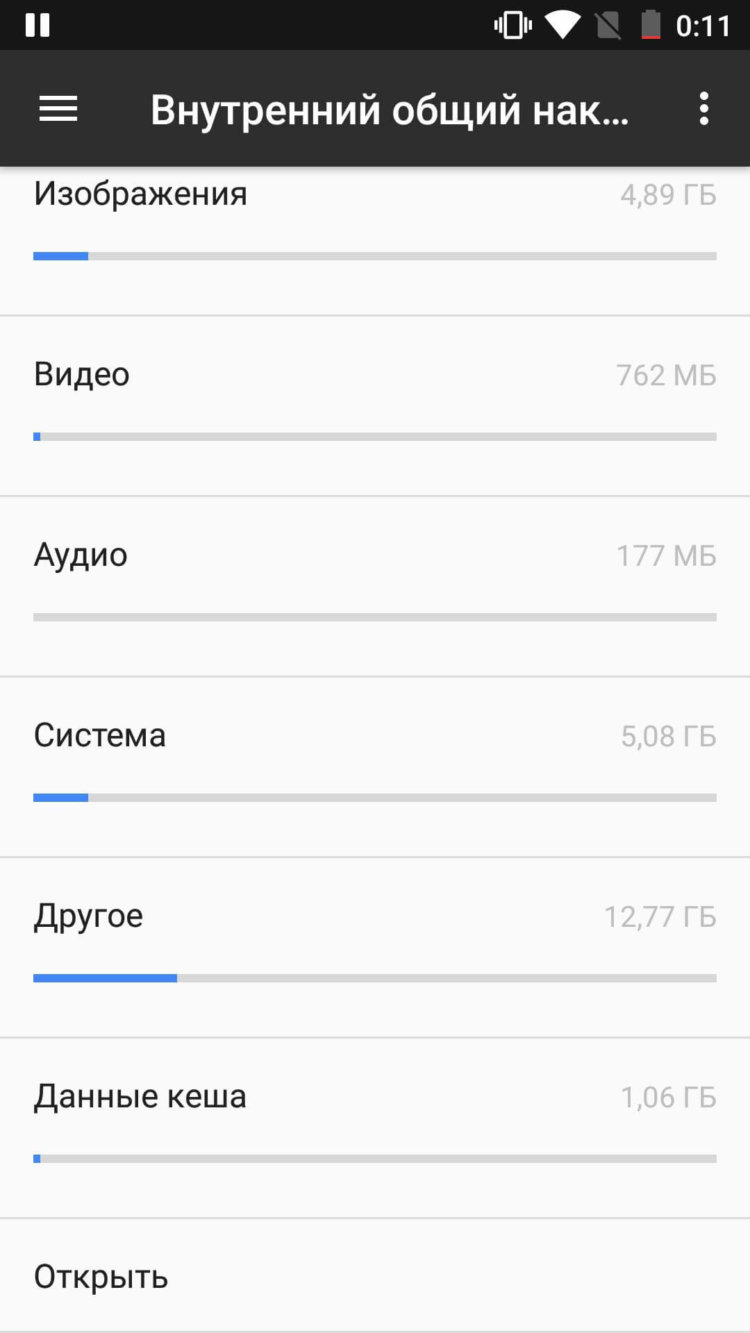750x1333 pixels.
Task: Open the overflow menu with three dots
Action: (x=703, y=109)
